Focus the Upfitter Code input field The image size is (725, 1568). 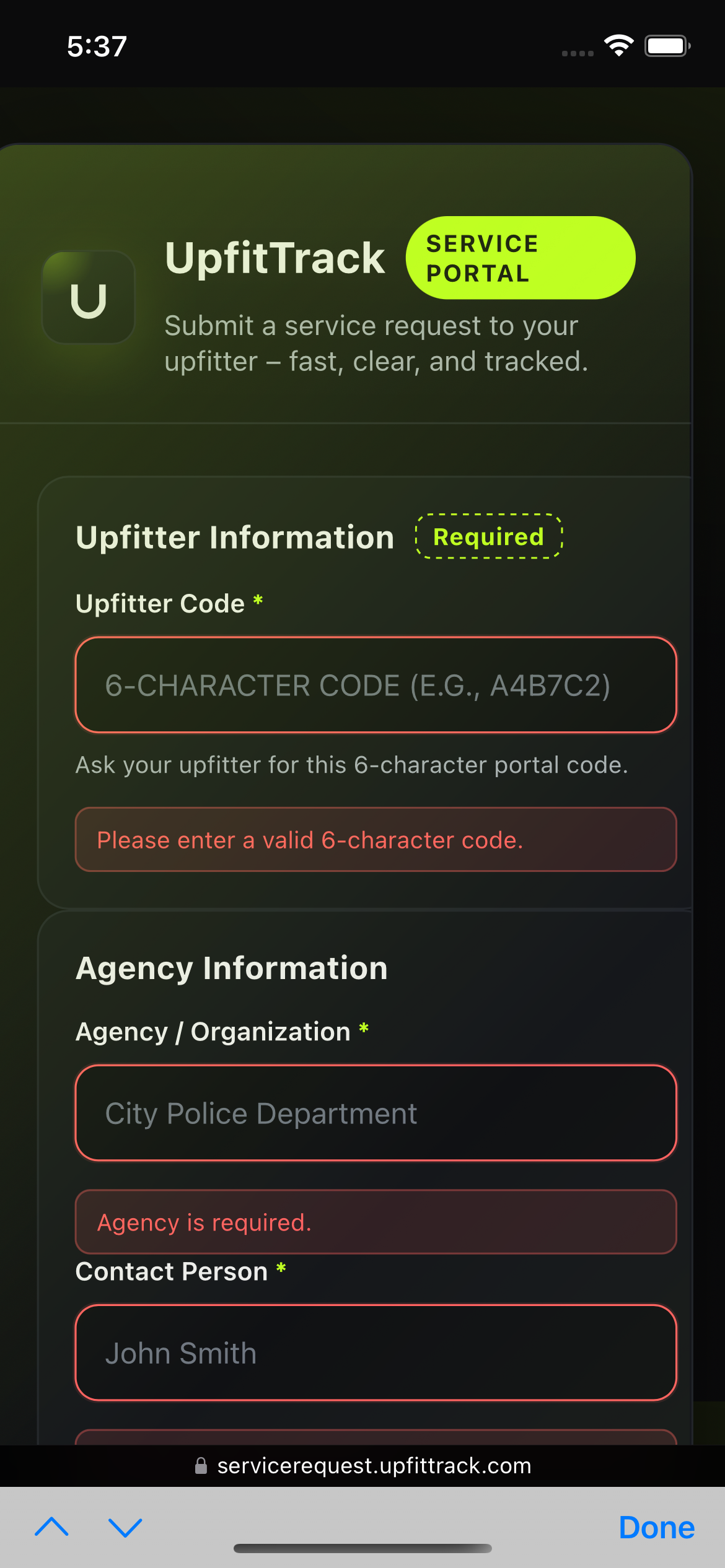(376, 685)
